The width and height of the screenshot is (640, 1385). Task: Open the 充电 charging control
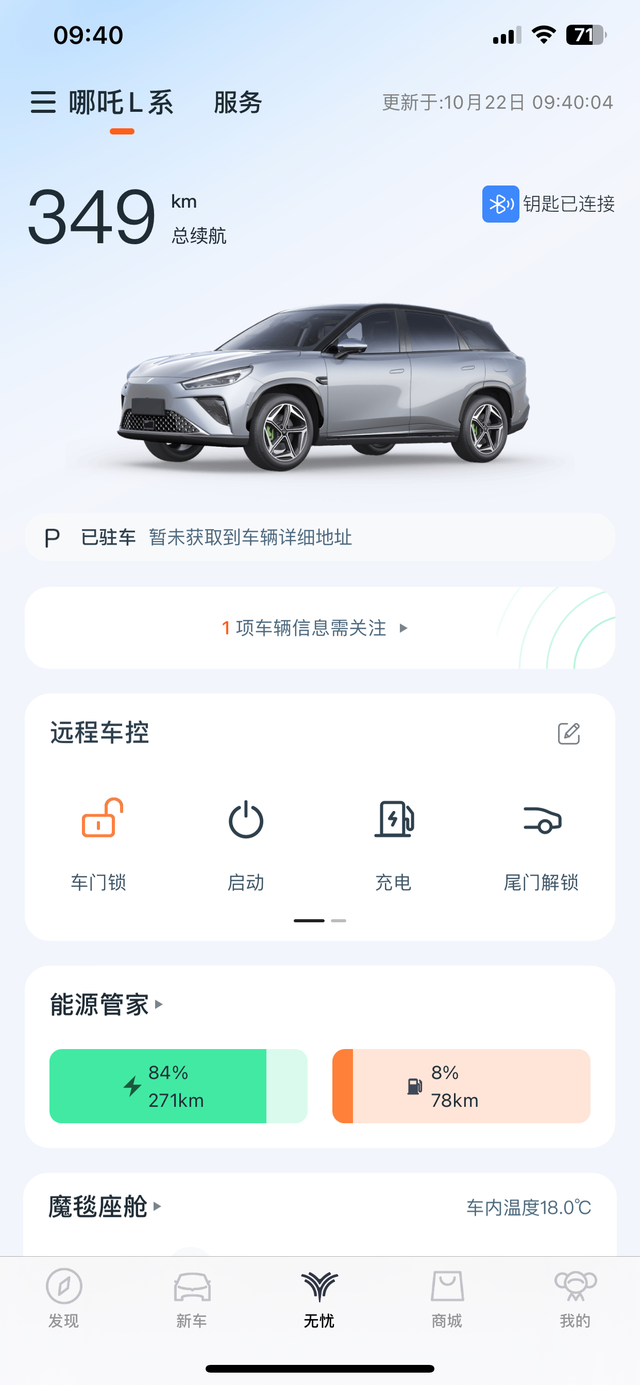point(393,843)
